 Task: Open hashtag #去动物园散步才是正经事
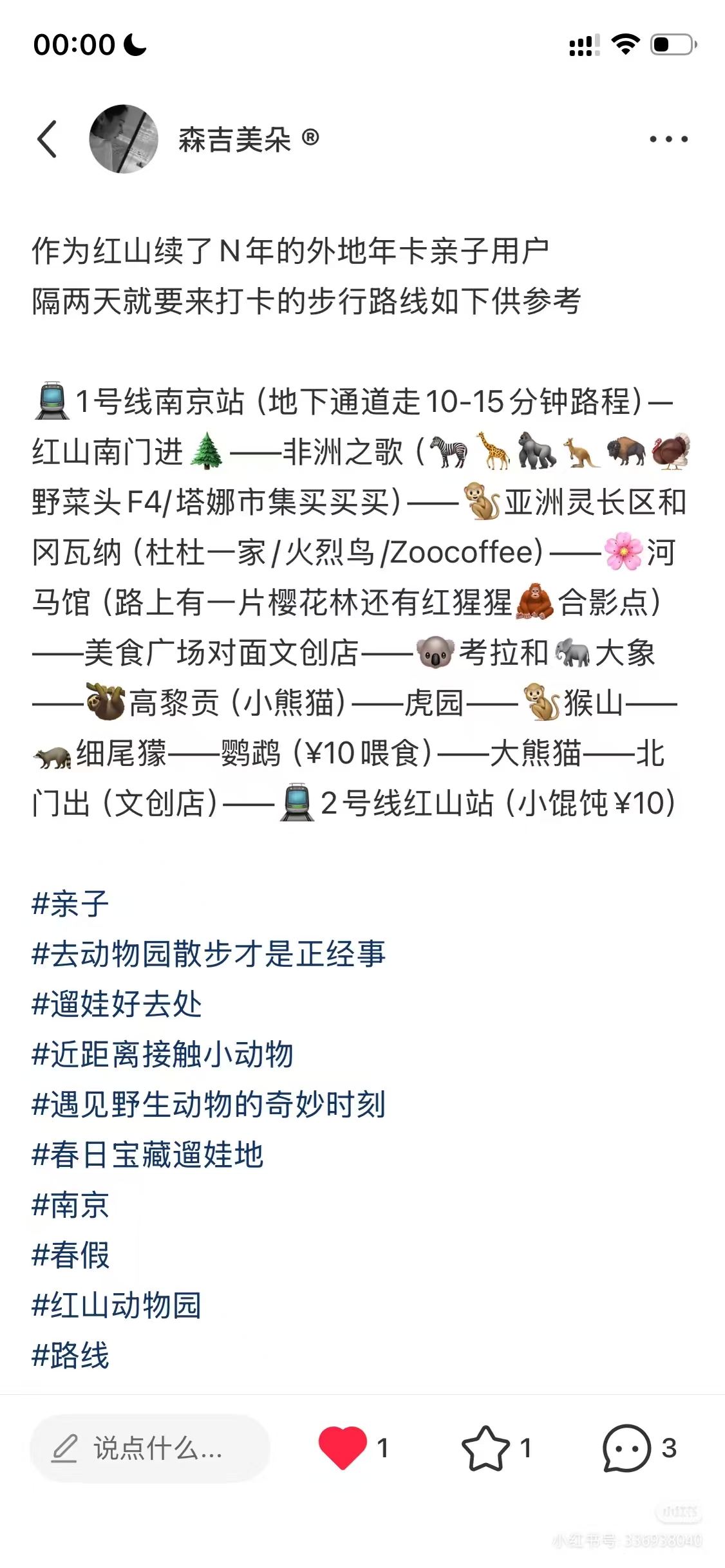[x=208, y=954]
